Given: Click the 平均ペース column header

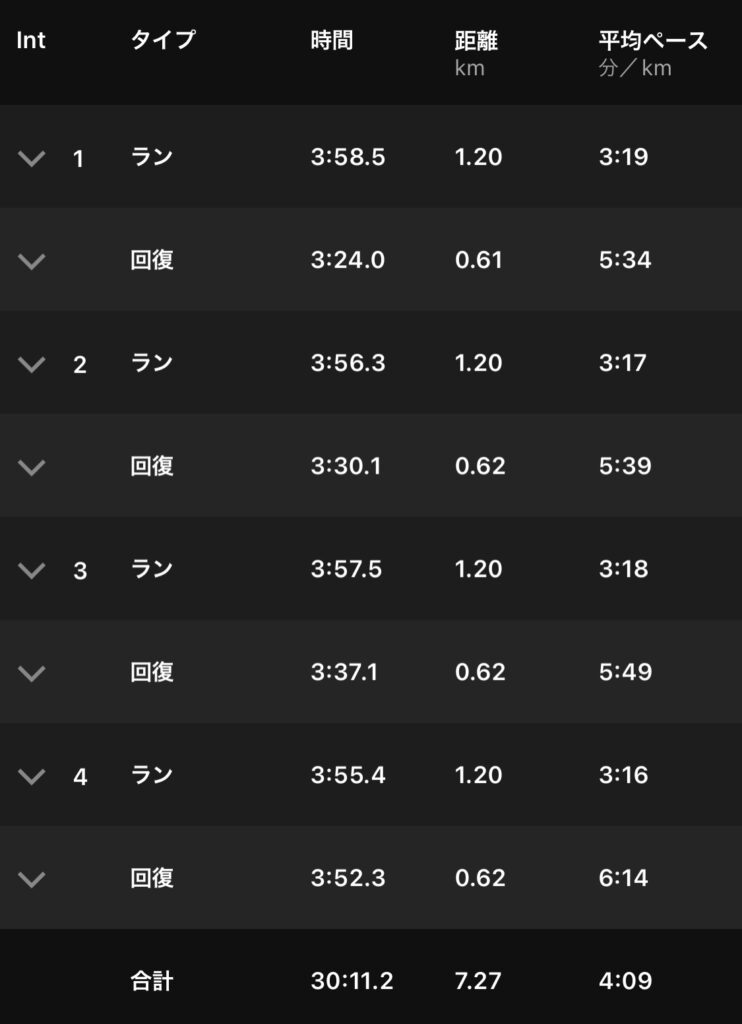Looking at the screenshot, I should click(x=650, y=52).
